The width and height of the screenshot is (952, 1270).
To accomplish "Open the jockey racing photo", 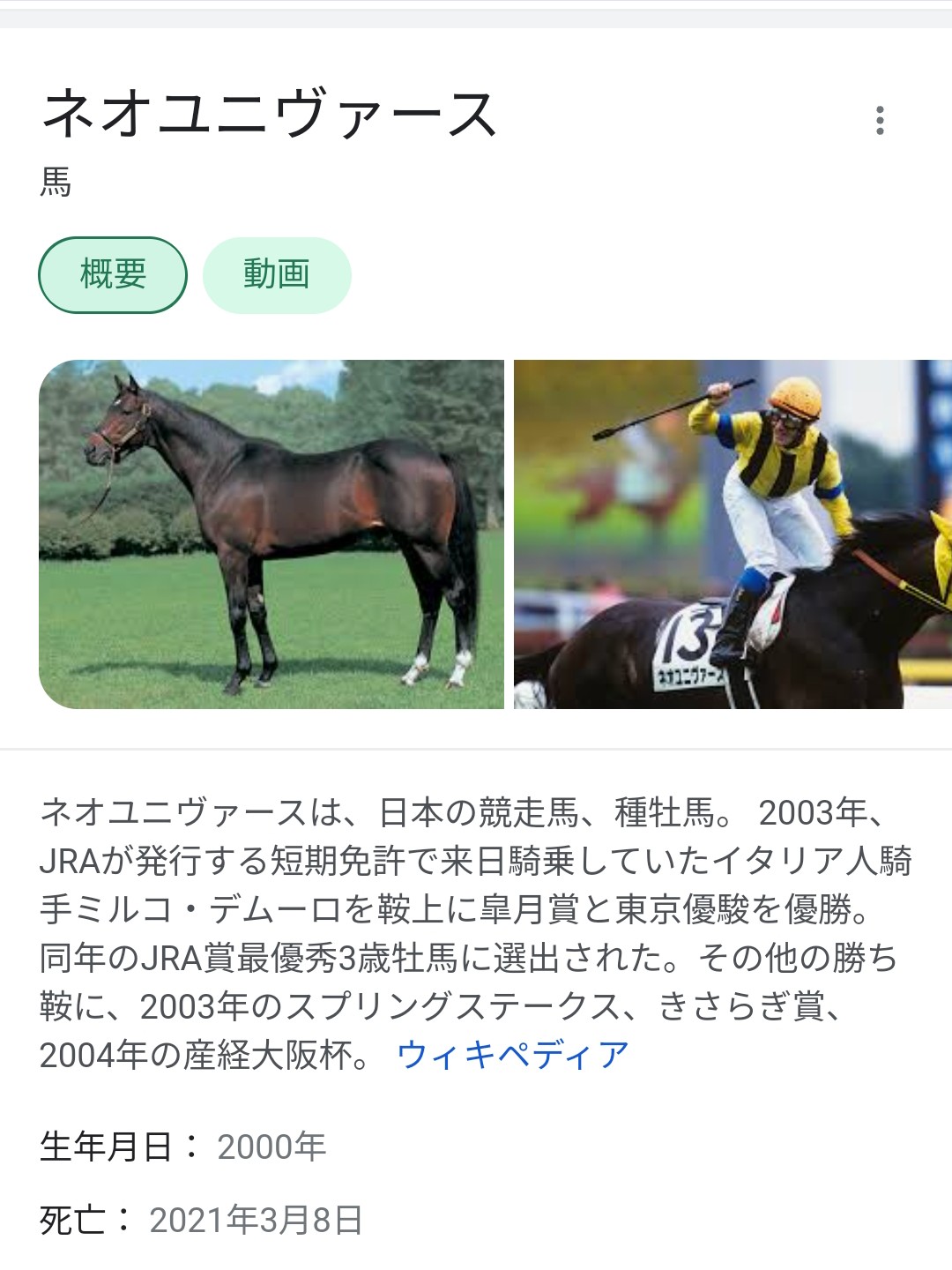I will pos(732,534).
